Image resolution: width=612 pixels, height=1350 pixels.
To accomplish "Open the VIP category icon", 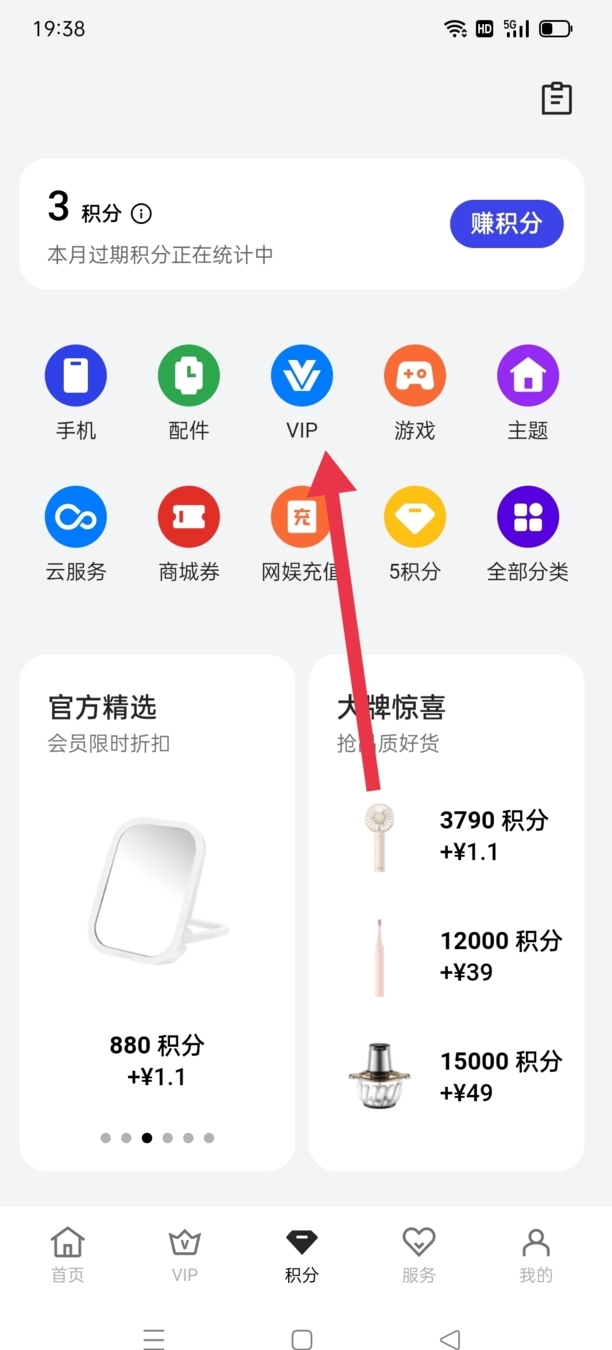I will click(301, 376).
